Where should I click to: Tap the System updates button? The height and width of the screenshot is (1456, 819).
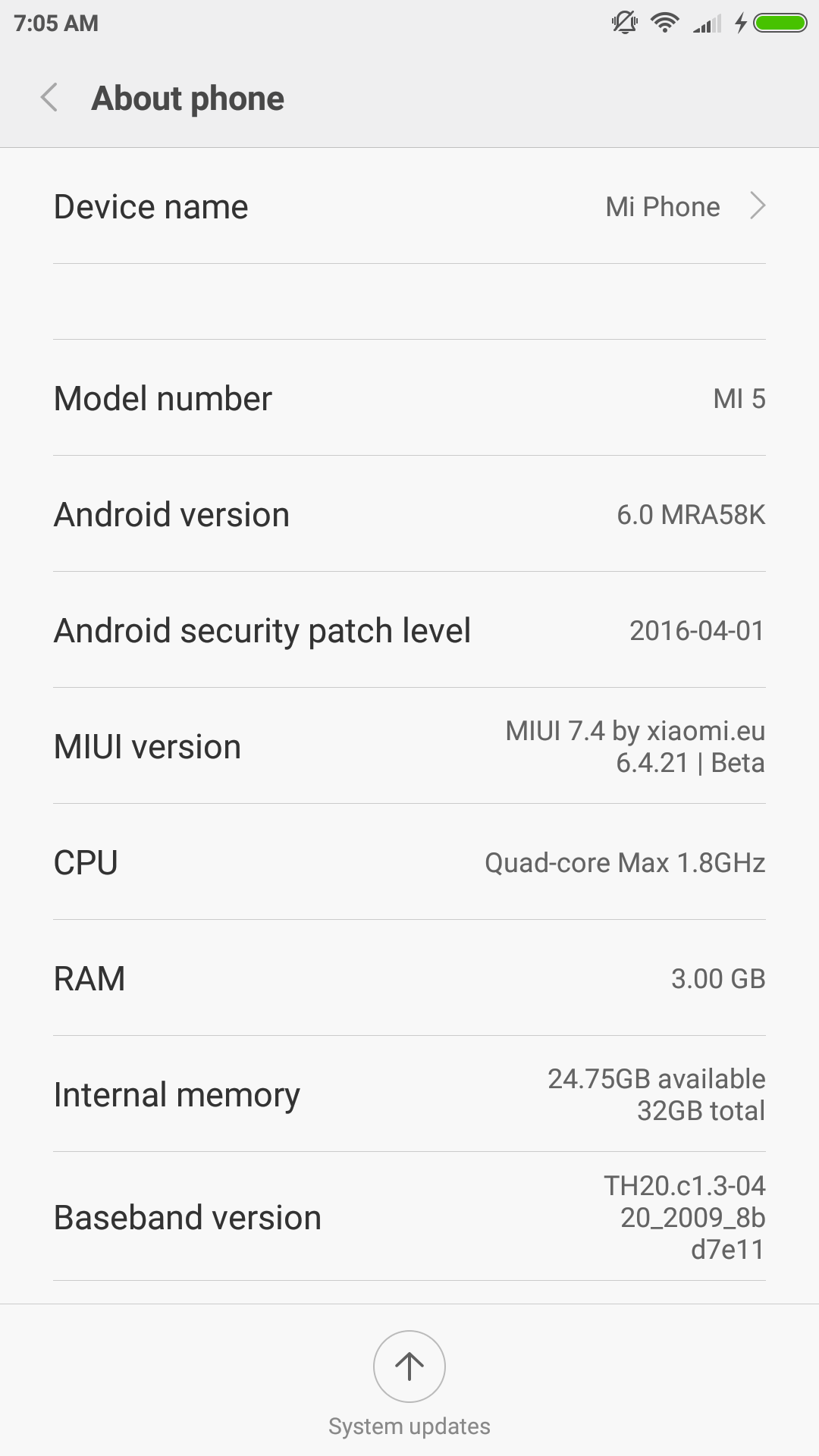[409, 1367]
